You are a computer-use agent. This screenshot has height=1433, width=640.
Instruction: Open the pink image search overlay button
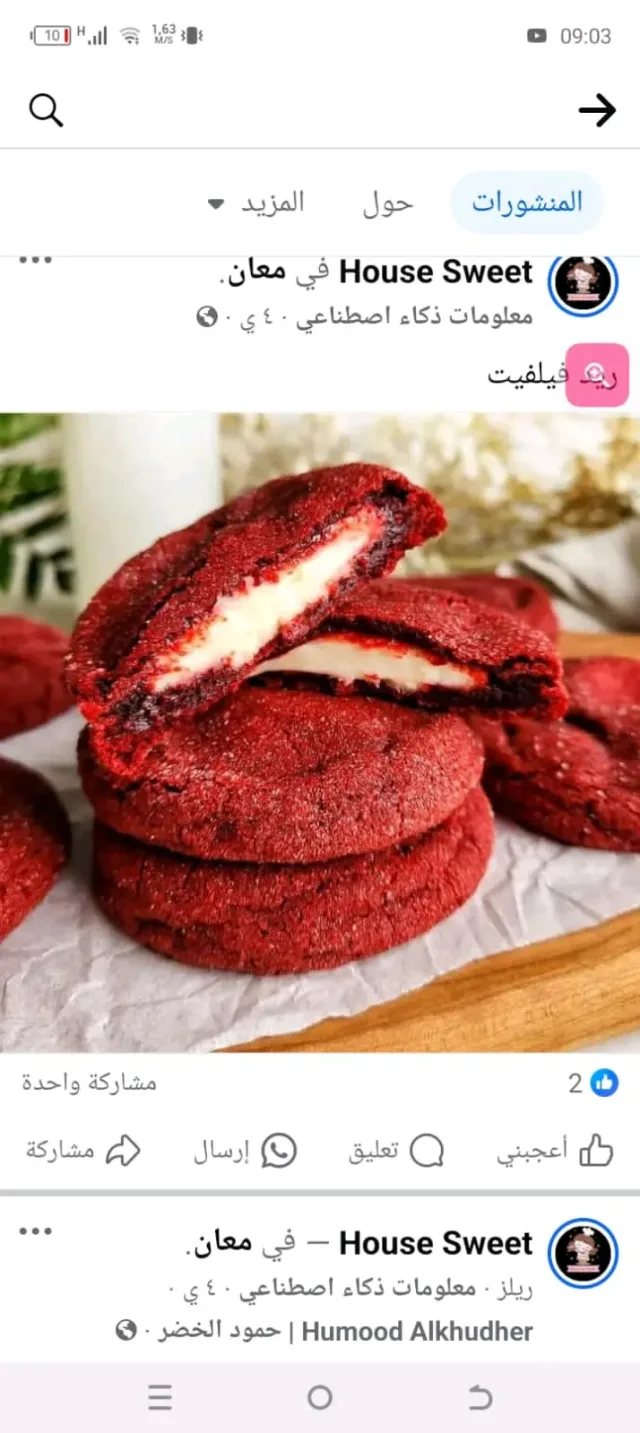[x=597, y=375]
